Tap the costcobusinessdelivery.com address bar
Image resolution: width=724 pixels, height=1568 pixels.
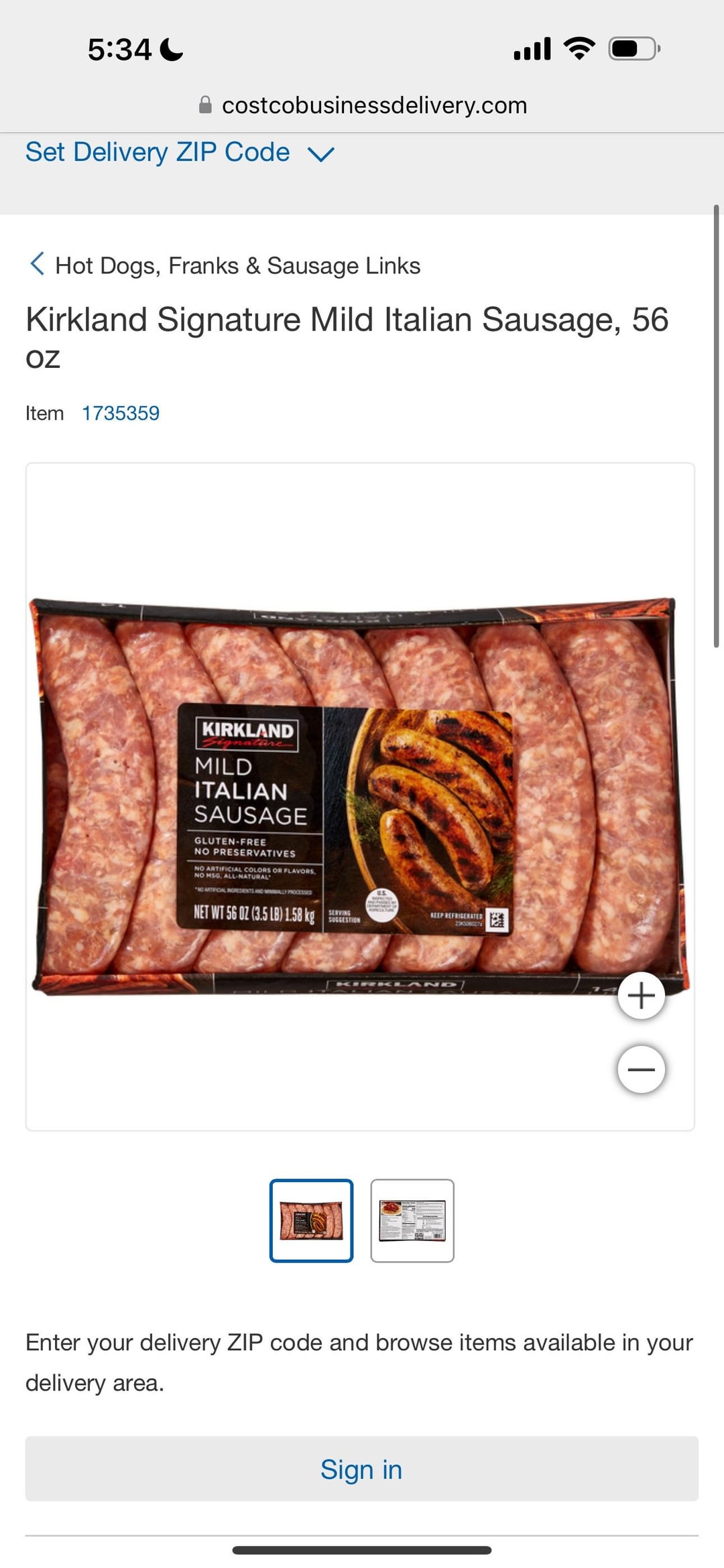coord(362,105)
